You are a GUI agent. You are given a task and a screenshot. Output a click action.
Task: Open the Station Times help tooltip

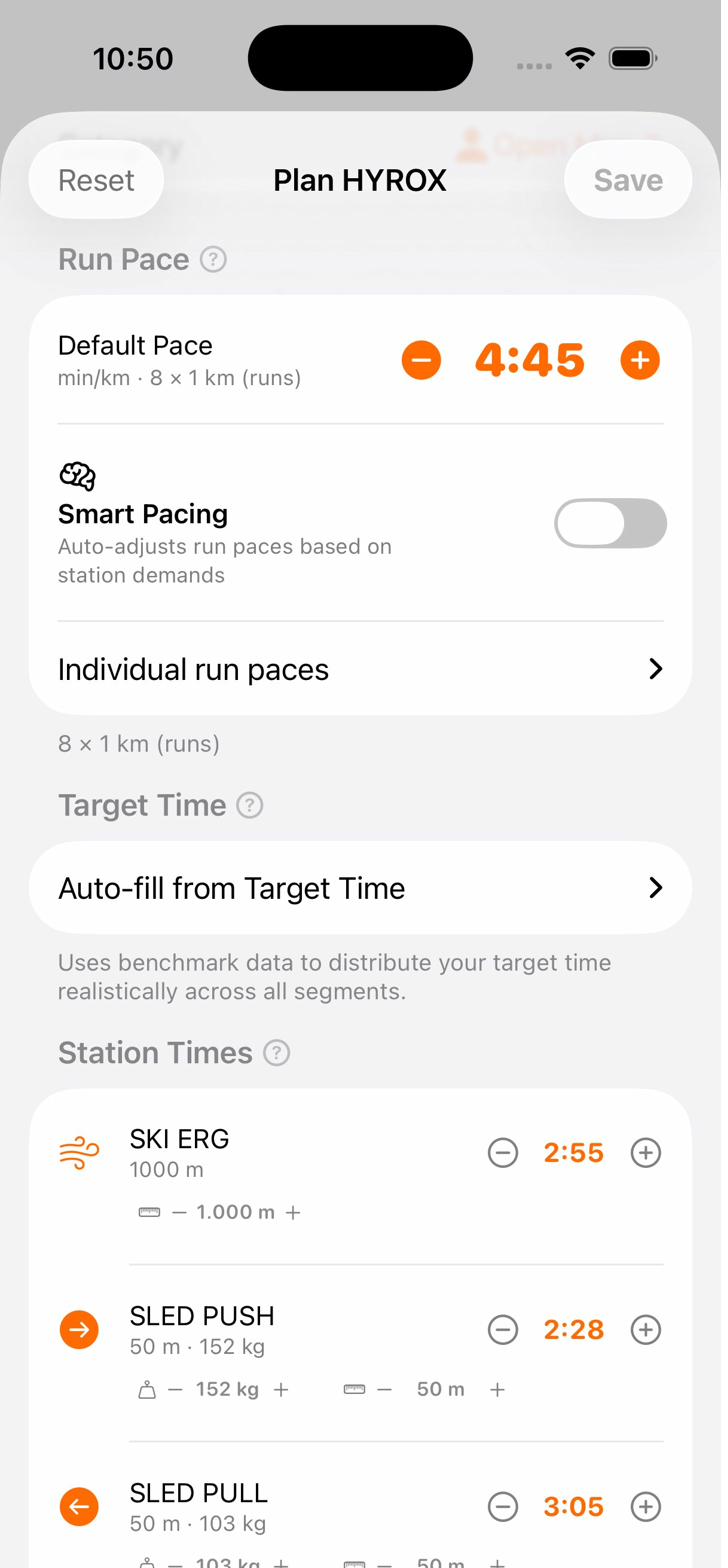click(276, 1052)
